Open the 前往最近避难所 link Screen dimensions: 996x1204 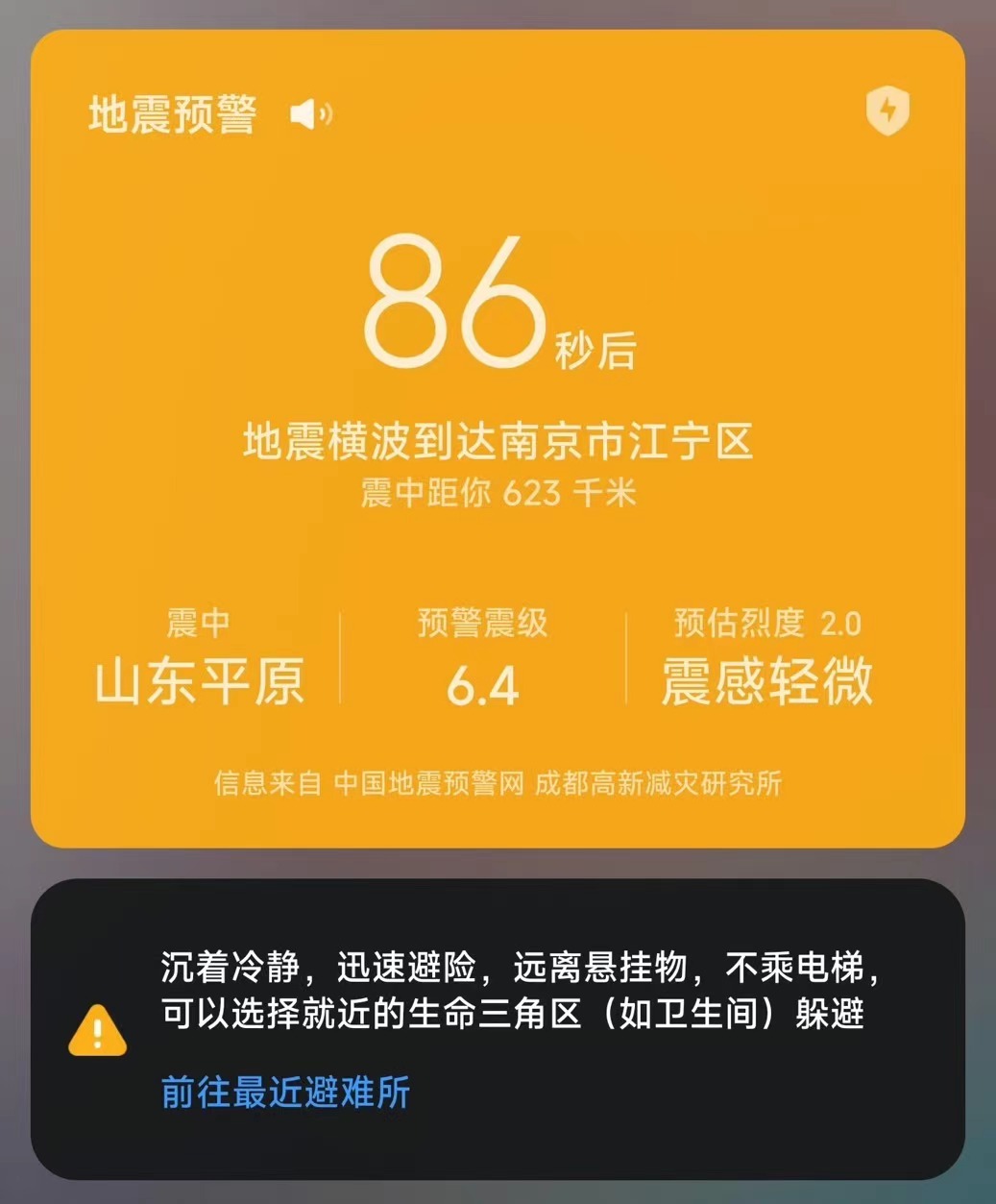click(x=285, y=1093)
